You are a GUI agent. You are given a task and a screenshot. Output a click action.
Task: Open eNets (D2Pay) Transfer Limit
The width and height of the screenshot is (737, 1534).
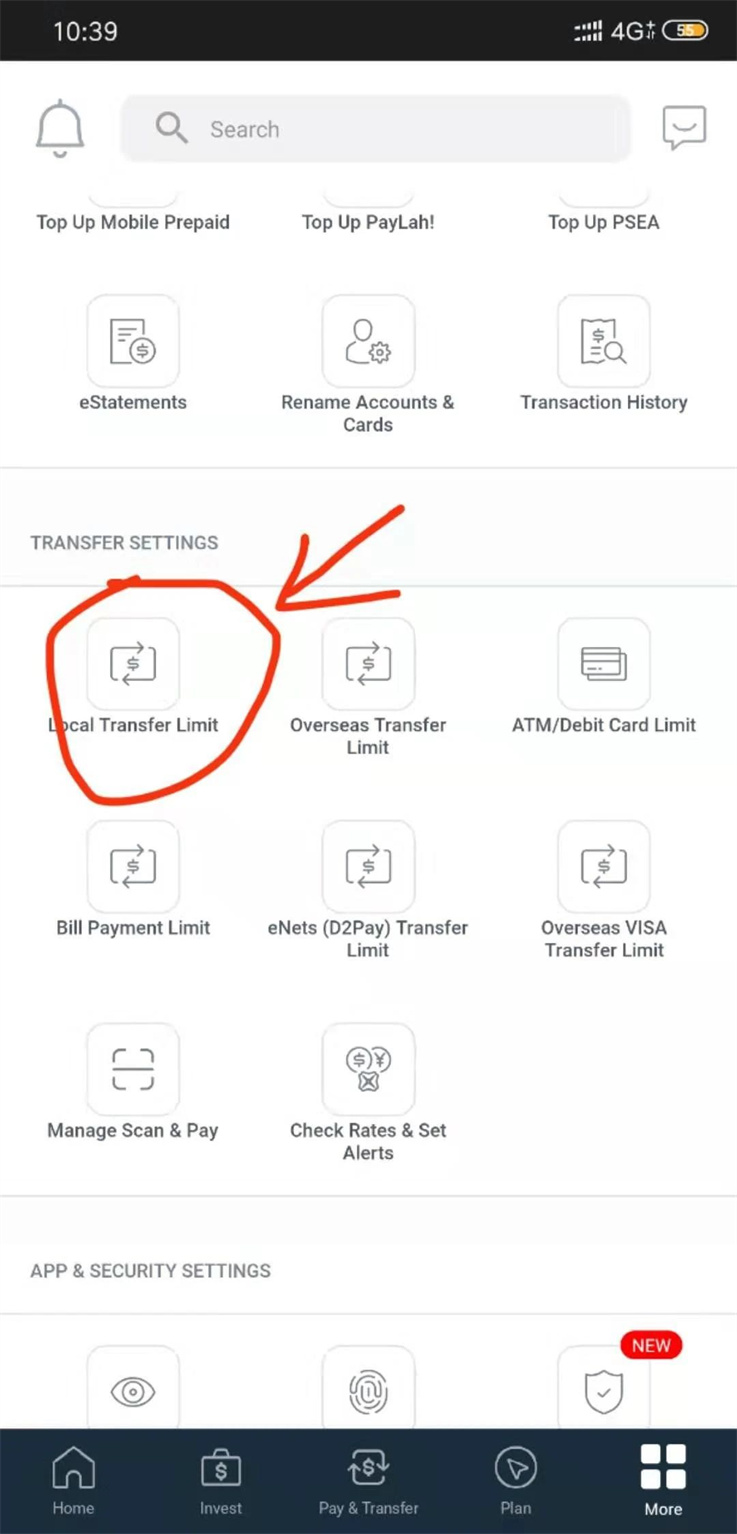tap(368, 891)
